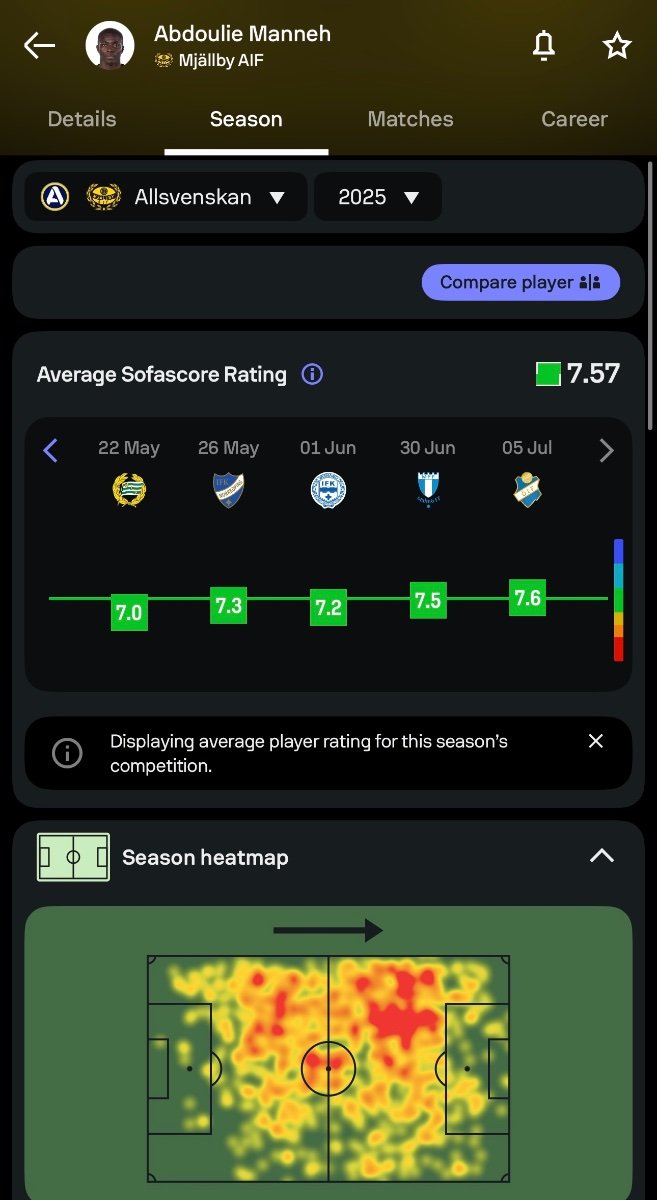Image resolution: width=657 pixels, height=1200 pixels.
Task: Add player to favorites with star
Action: tap(617, 45)
